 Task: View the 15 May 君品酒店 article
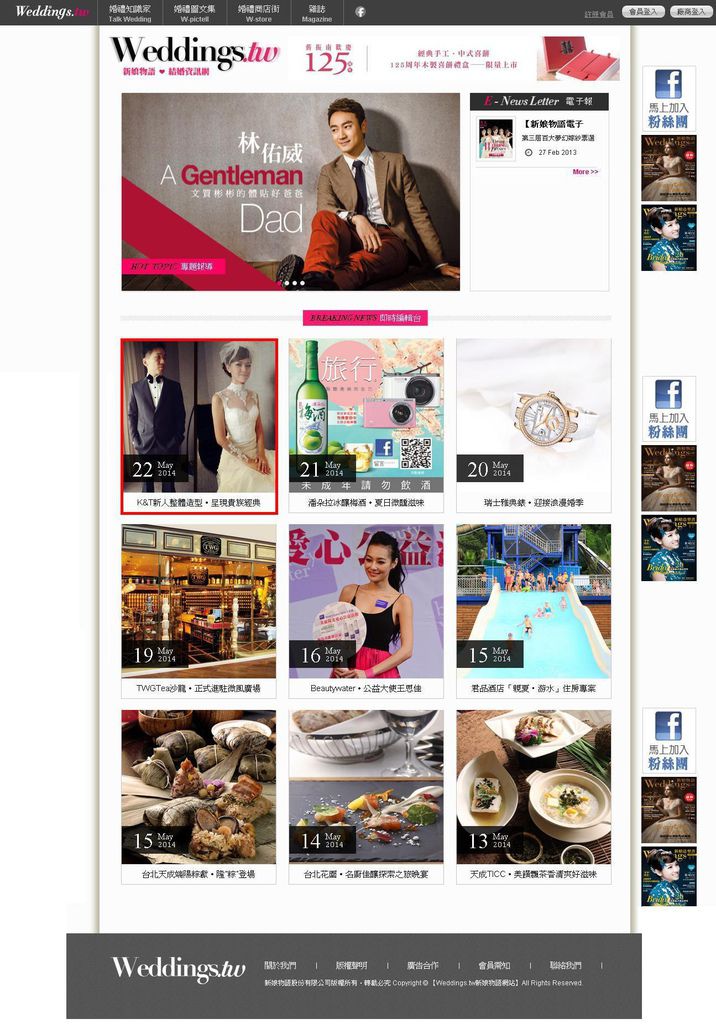pos(533,610)
